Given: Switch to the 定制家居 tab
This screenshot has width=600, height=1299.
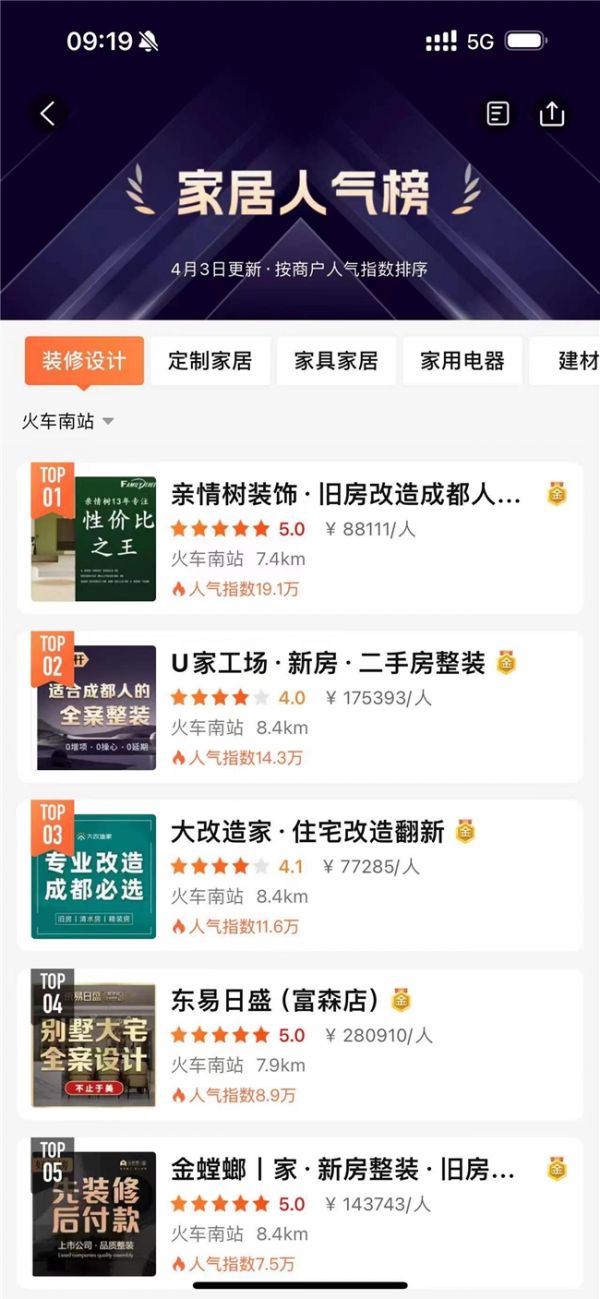Looking at the screenshot, I should 210,361.
